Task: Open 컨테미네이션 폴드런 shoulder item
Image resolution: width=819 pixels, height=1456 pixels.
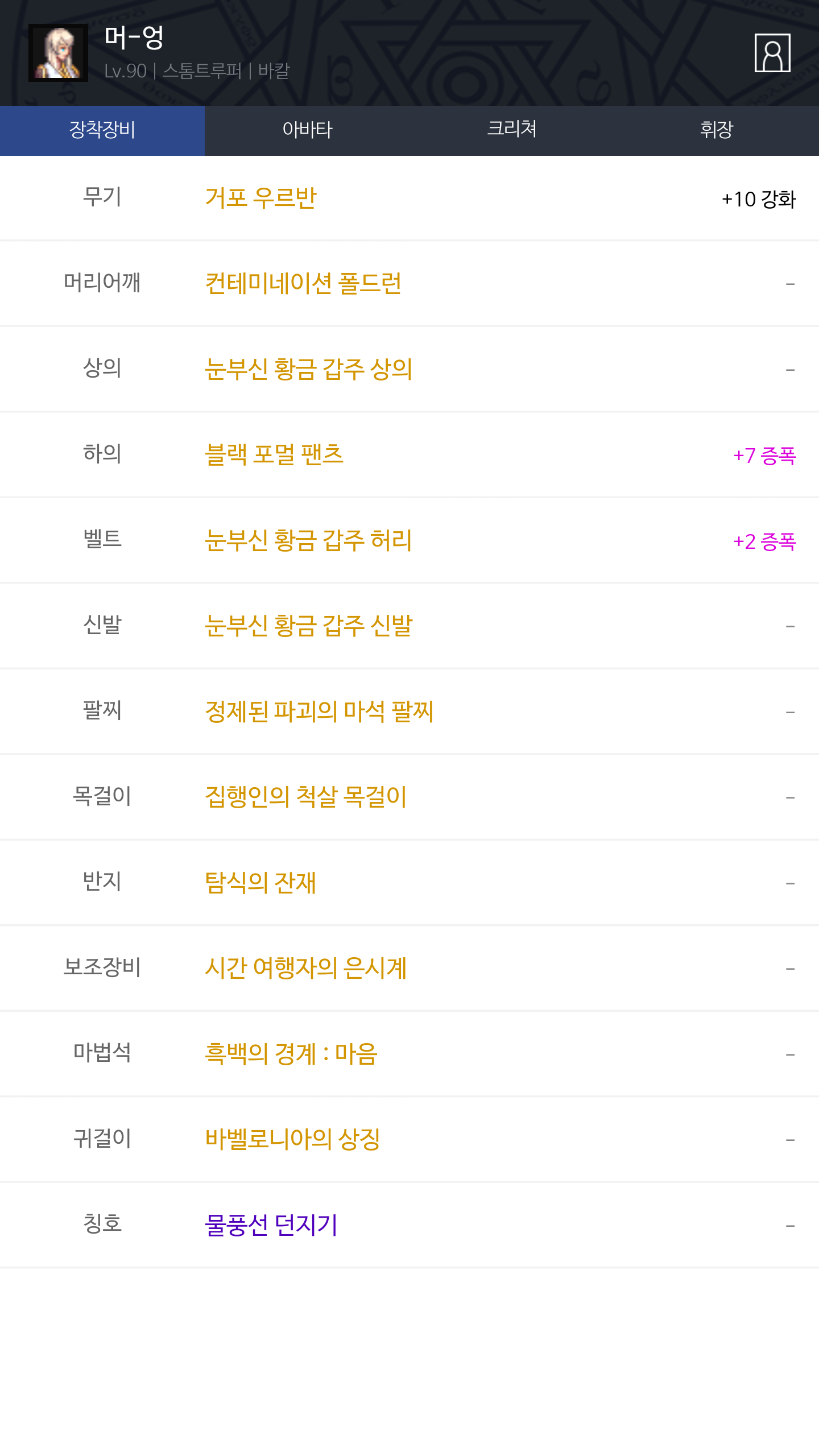Action: coord(303,283)
